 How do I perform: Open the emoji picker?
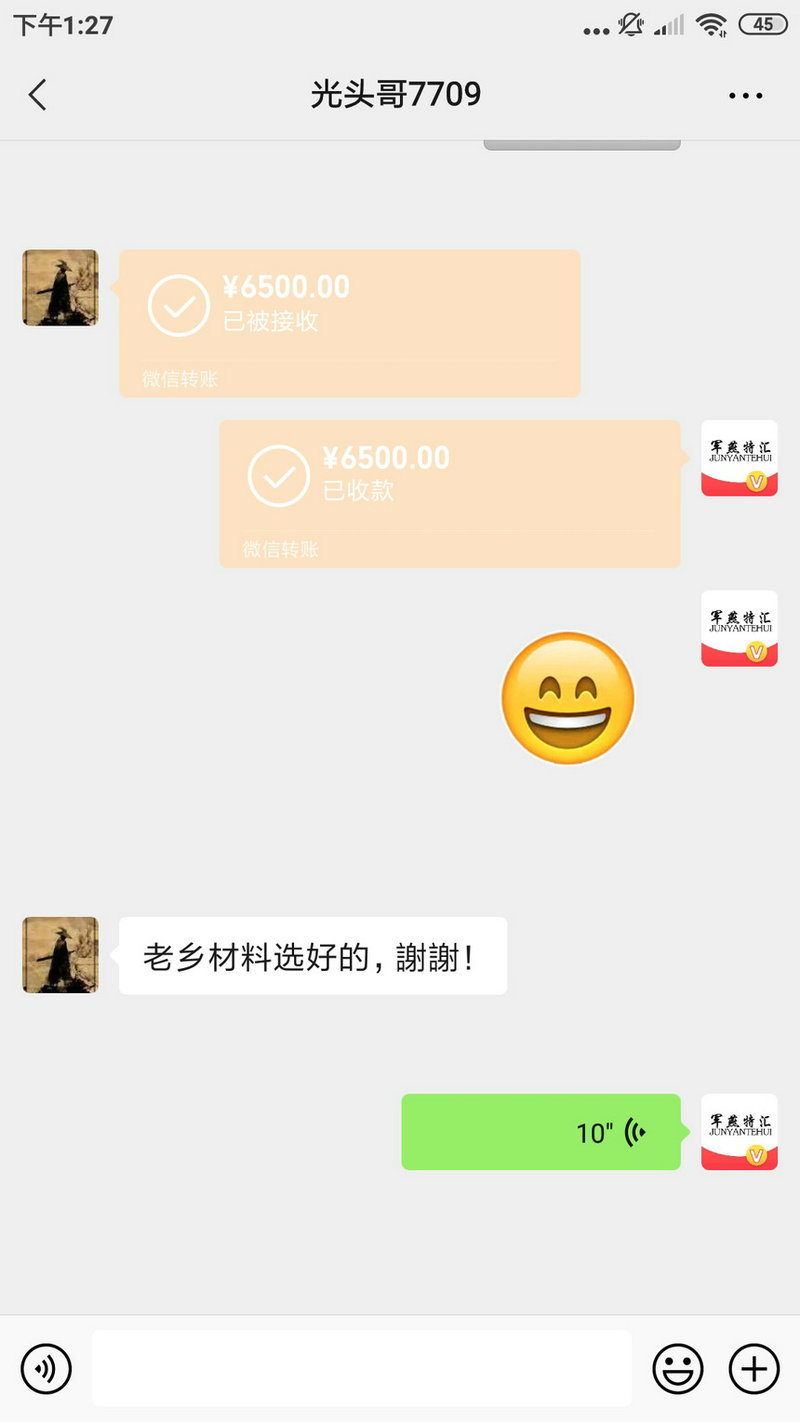tap(678, 1367)
